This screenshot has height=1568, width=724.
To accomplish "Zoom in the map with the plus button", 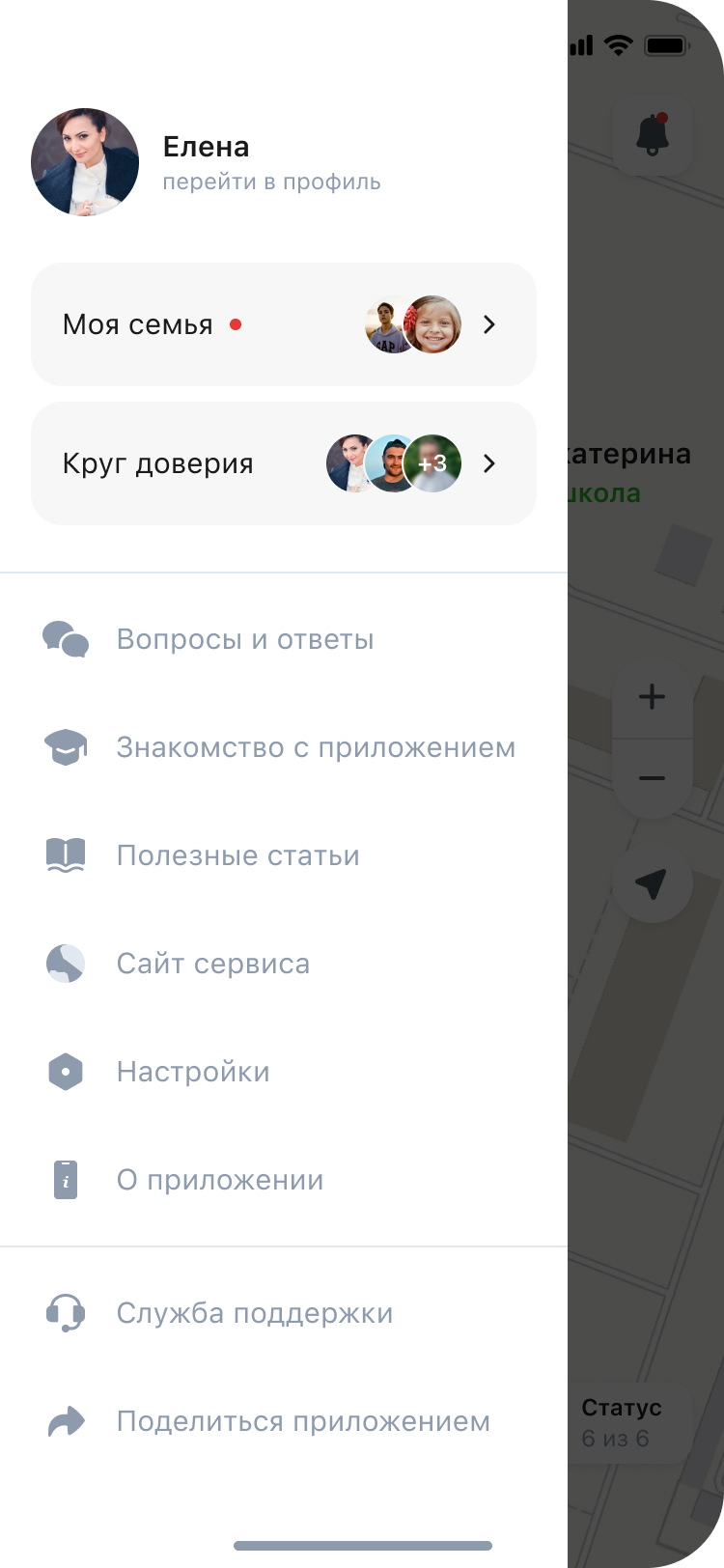I will 653,696.
